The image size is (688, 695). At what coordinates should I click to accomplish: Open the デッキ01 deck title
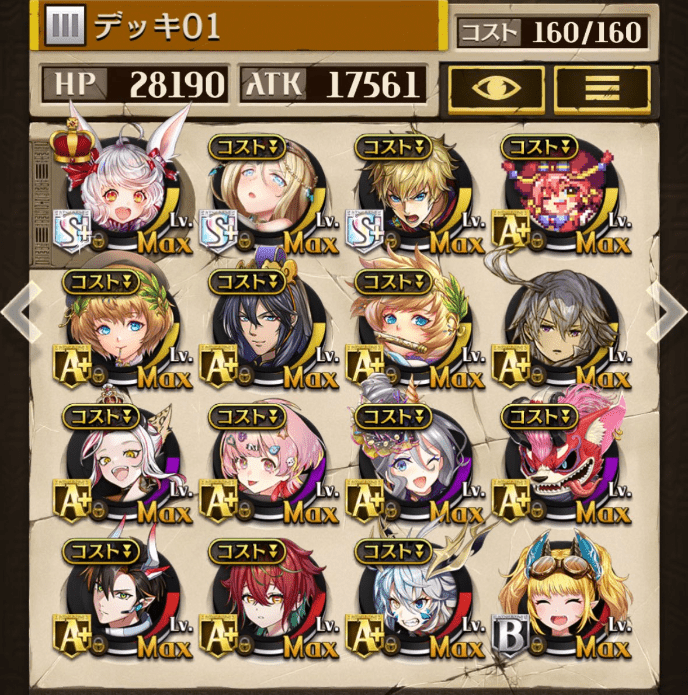[x=240, y=27]
